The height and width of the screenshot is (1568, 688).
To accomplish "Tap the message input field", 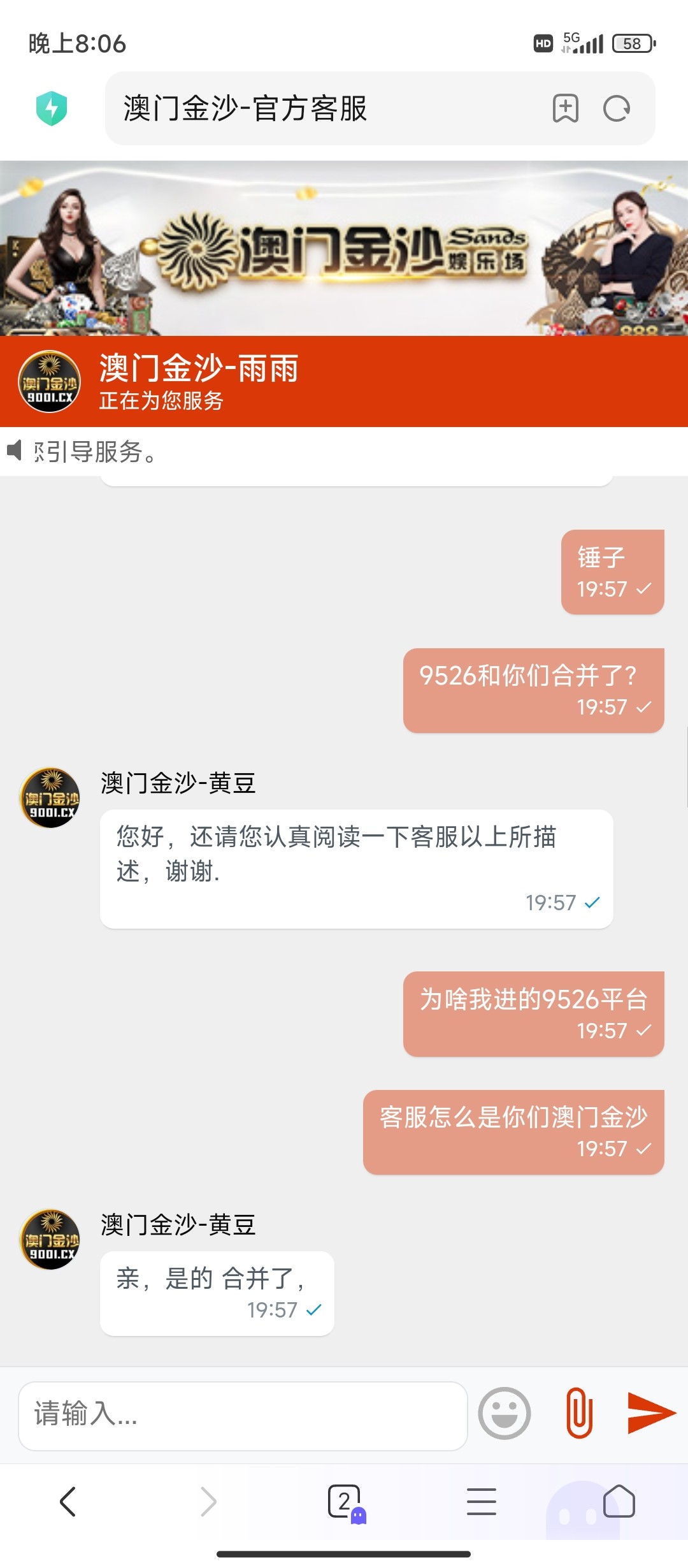I will 242,1415.
